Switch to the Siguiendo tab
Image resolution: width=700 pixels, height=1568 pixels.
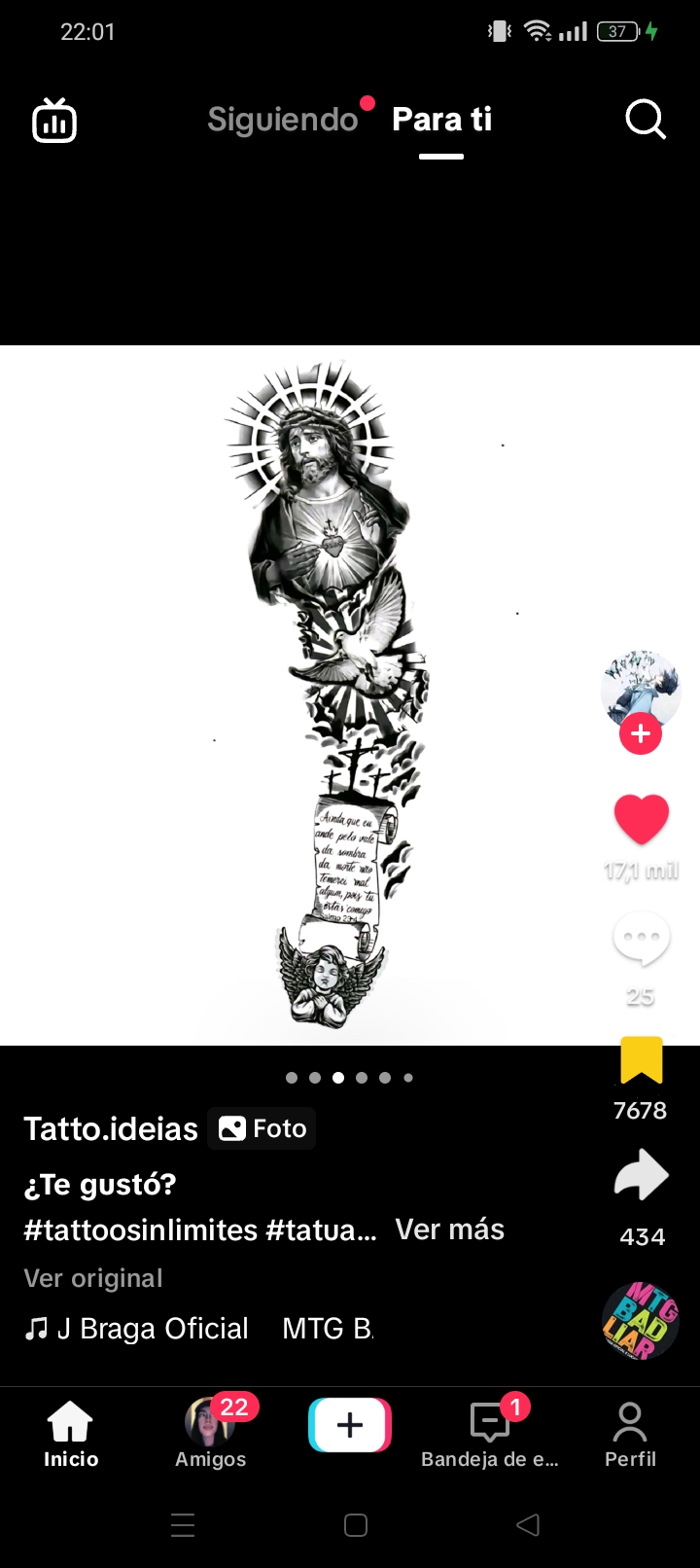click(283, 120)
